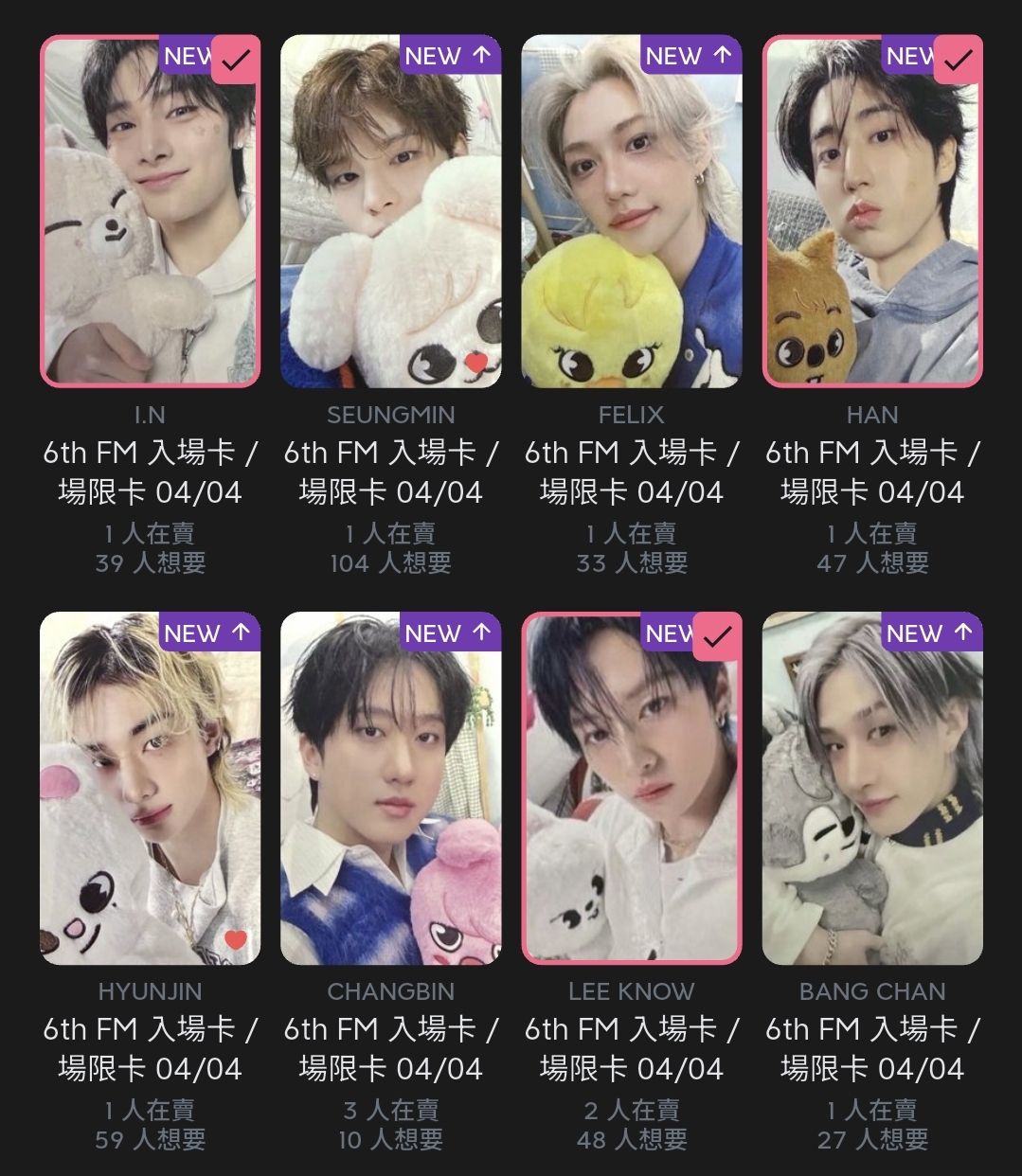This screenshot has height=1176, width=1022.
Task: Select the CHANGBIN photocard tile
Action: pyautogui.click(x=390, y=789)
